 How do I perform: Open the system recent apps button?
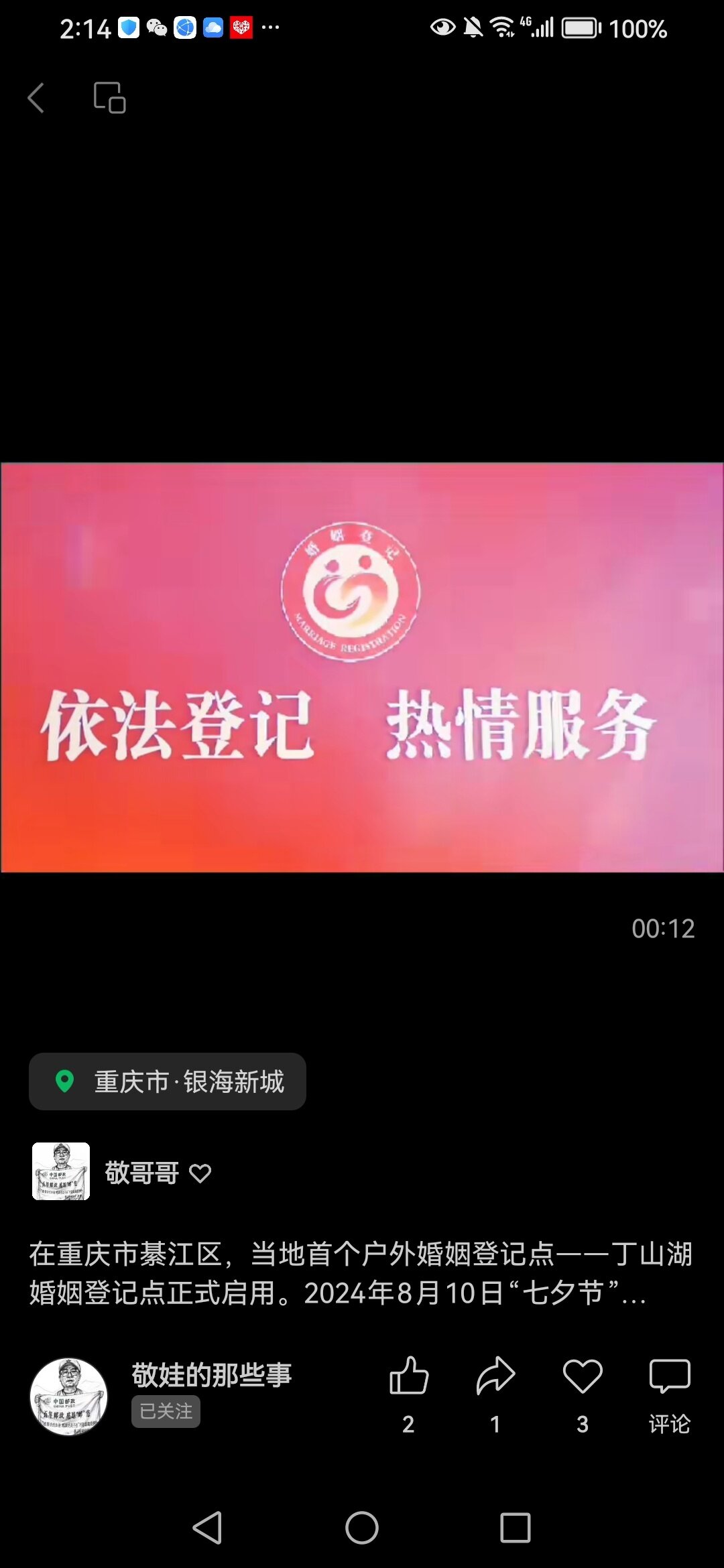coord(516,1528)
